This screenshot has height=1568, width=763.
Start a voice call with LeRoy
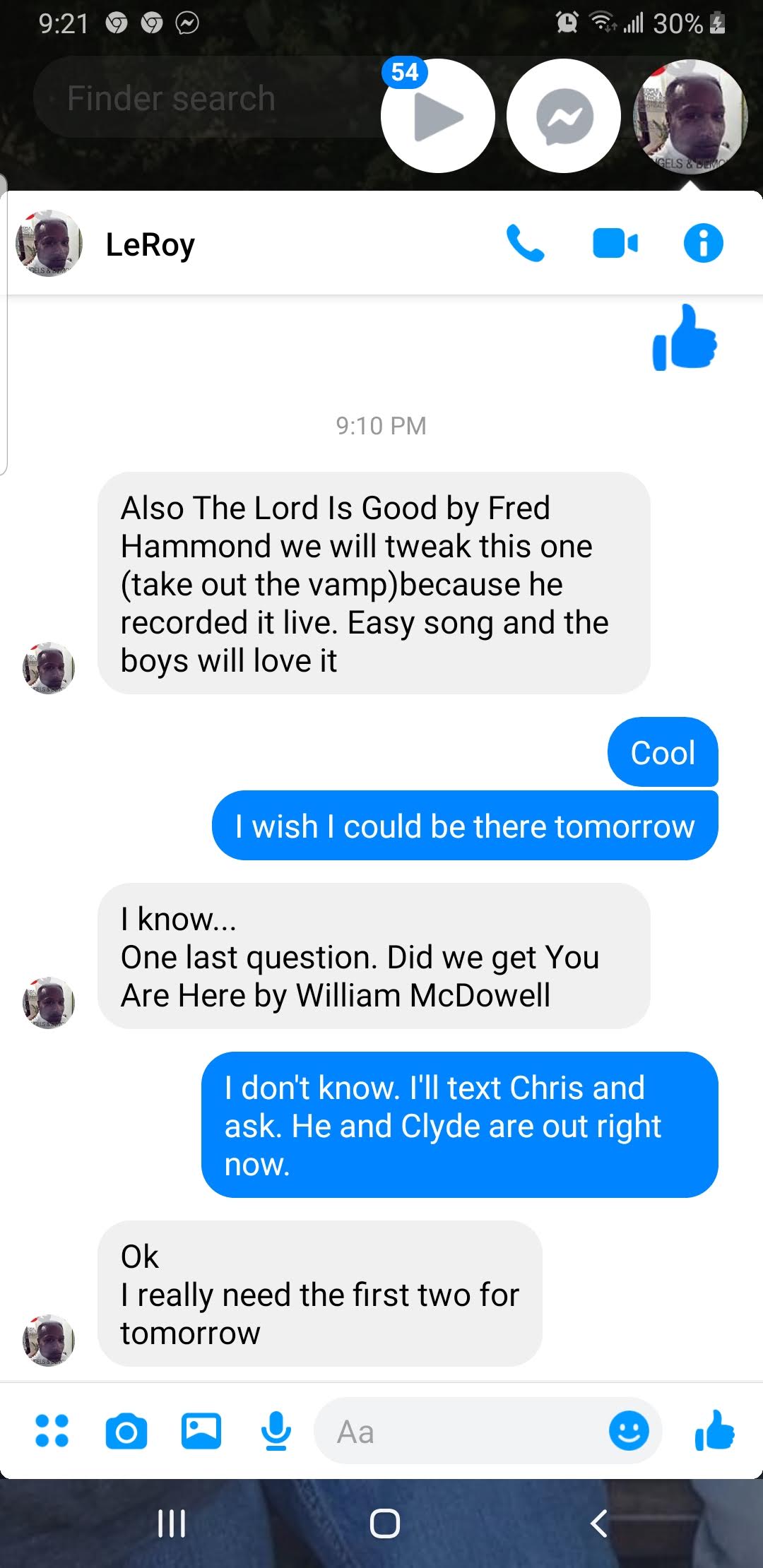[525, 244]
